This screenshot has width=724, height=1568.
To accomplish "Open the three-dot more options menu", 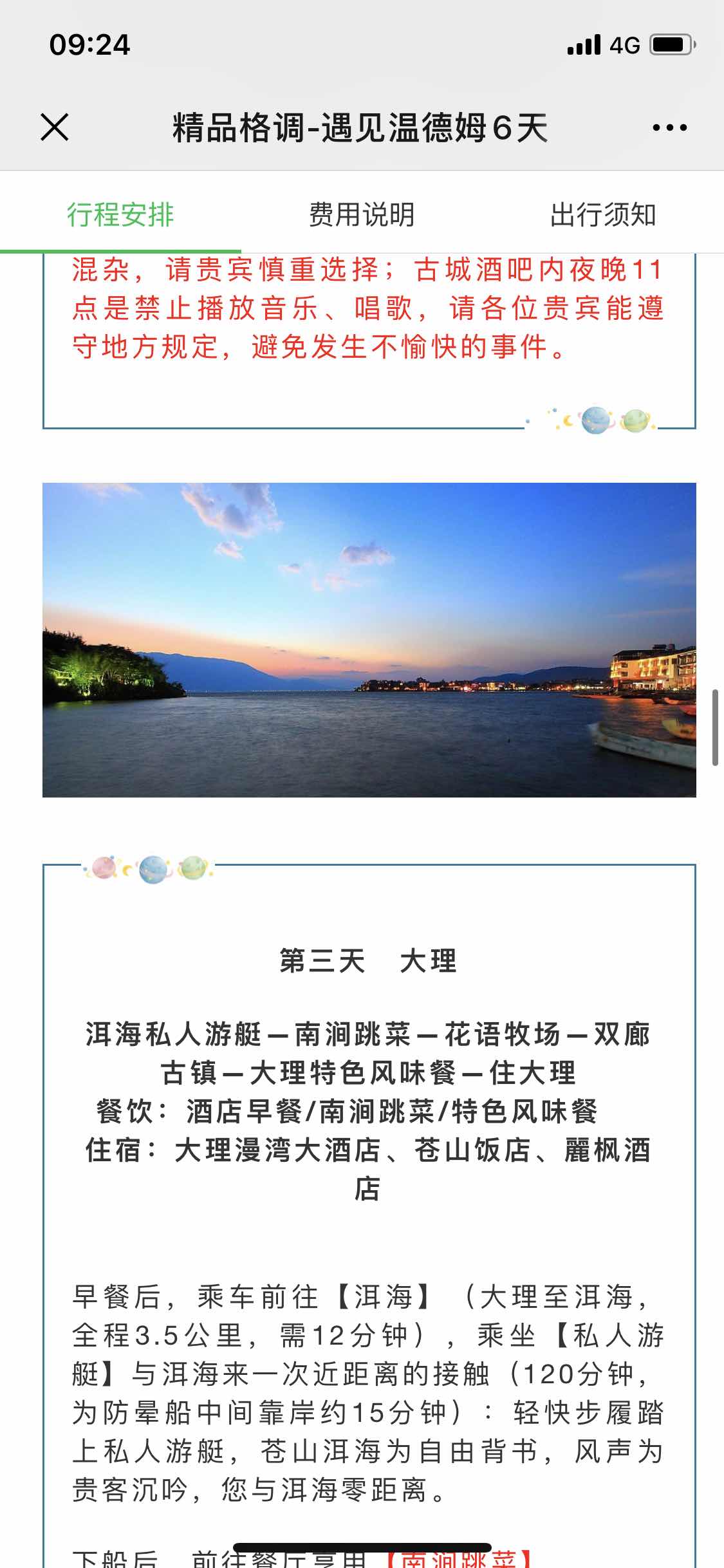I will [x=669, y=127].
